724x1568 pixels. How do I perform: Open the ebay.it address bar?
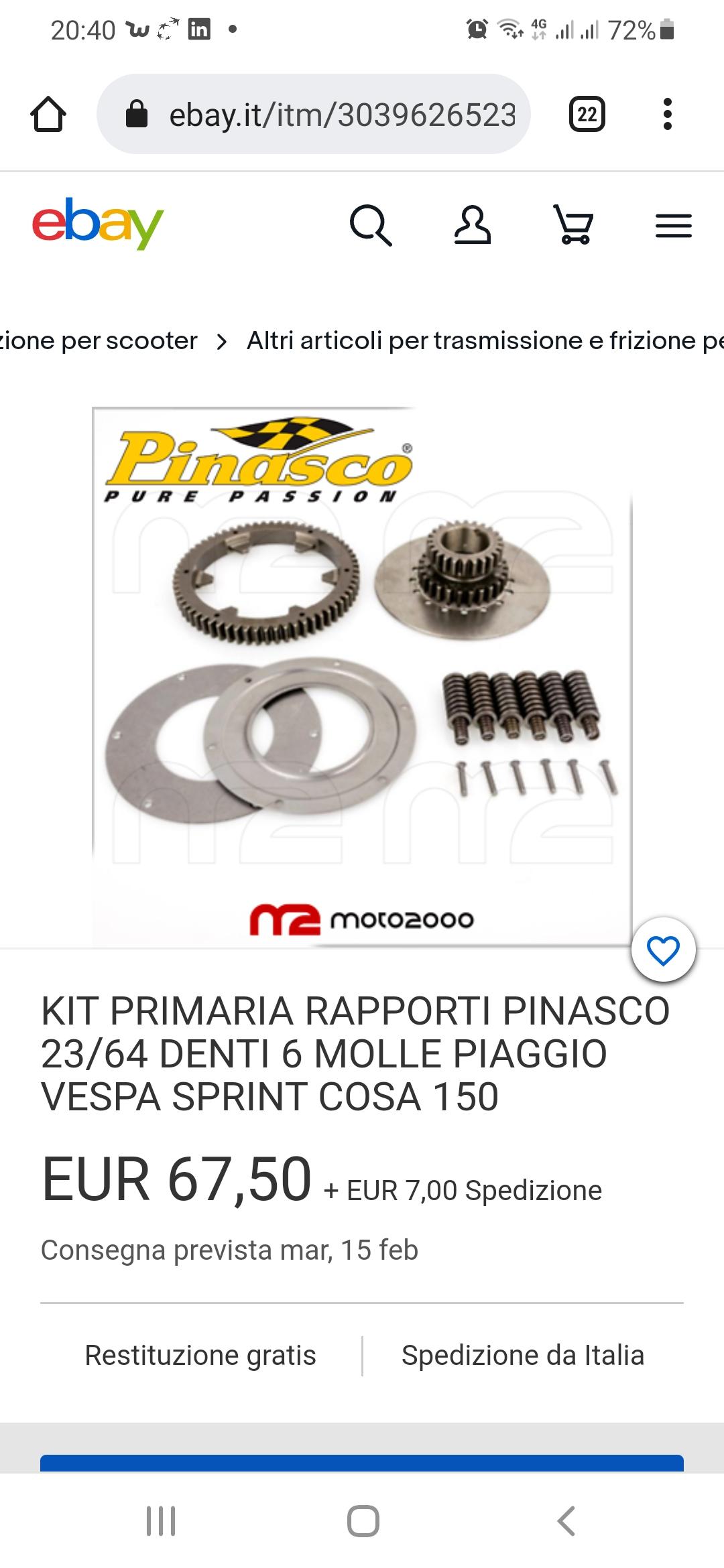(x=314, y=114)
